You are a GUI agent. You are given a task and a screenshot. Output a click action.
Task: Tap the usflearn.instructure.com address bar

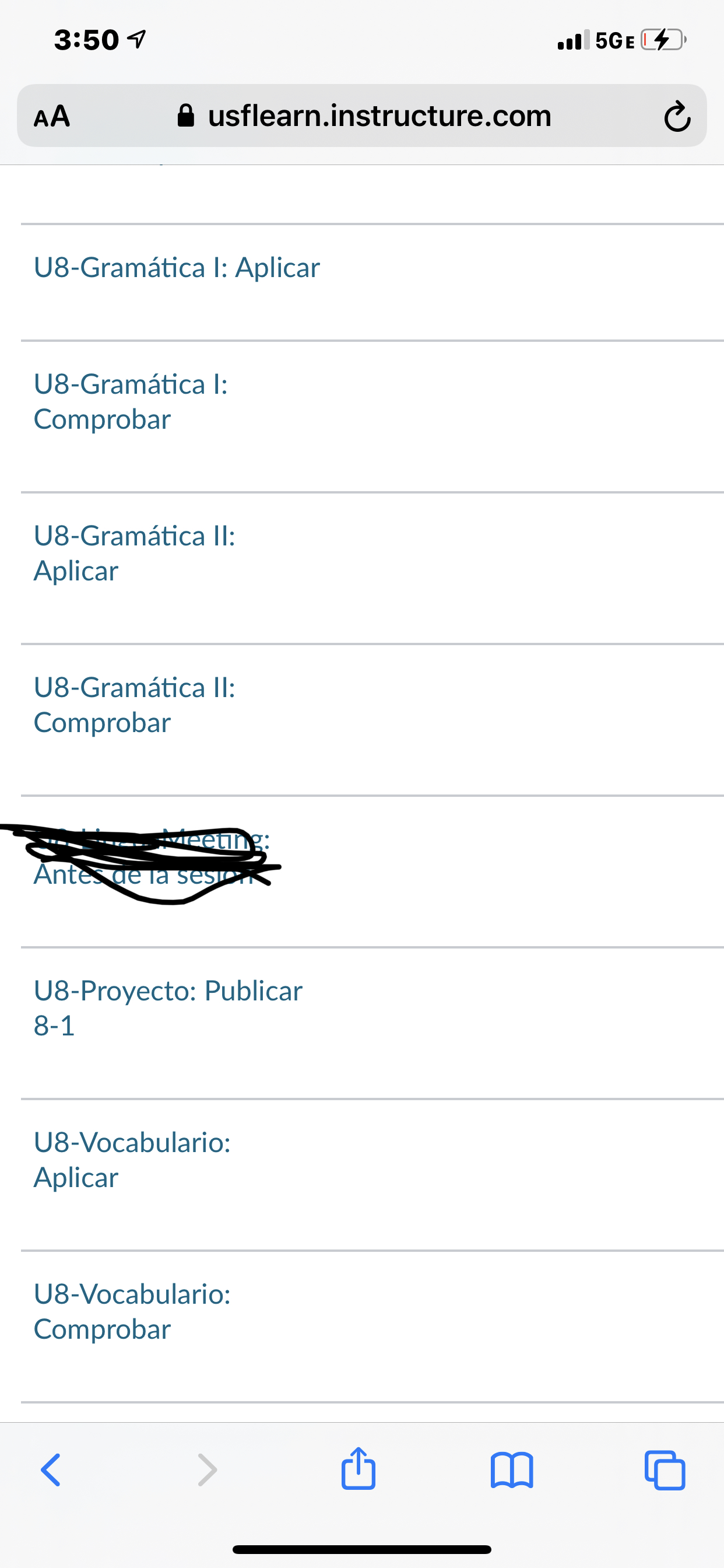(x=378, y=116)
